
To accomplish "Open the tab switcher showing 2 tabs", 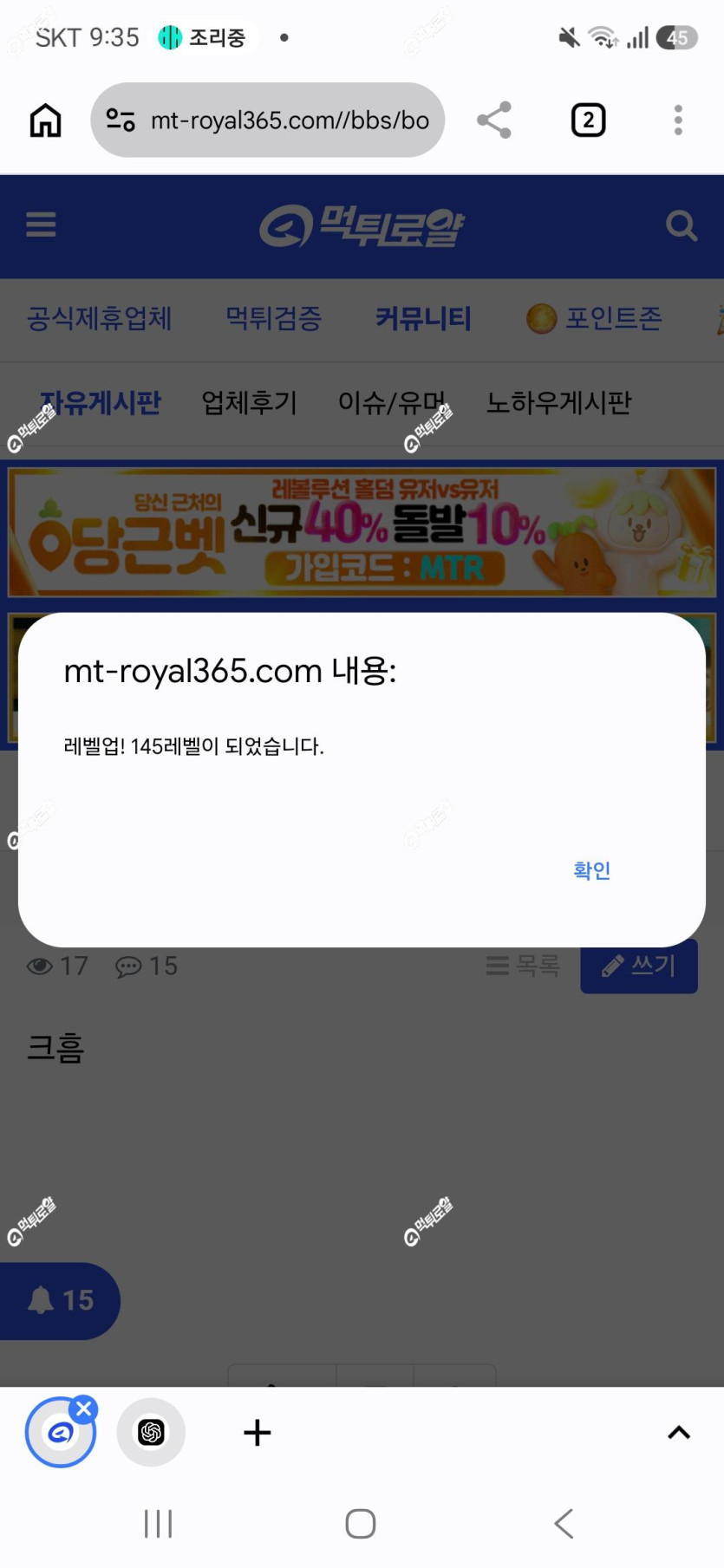I will (588, 120).
